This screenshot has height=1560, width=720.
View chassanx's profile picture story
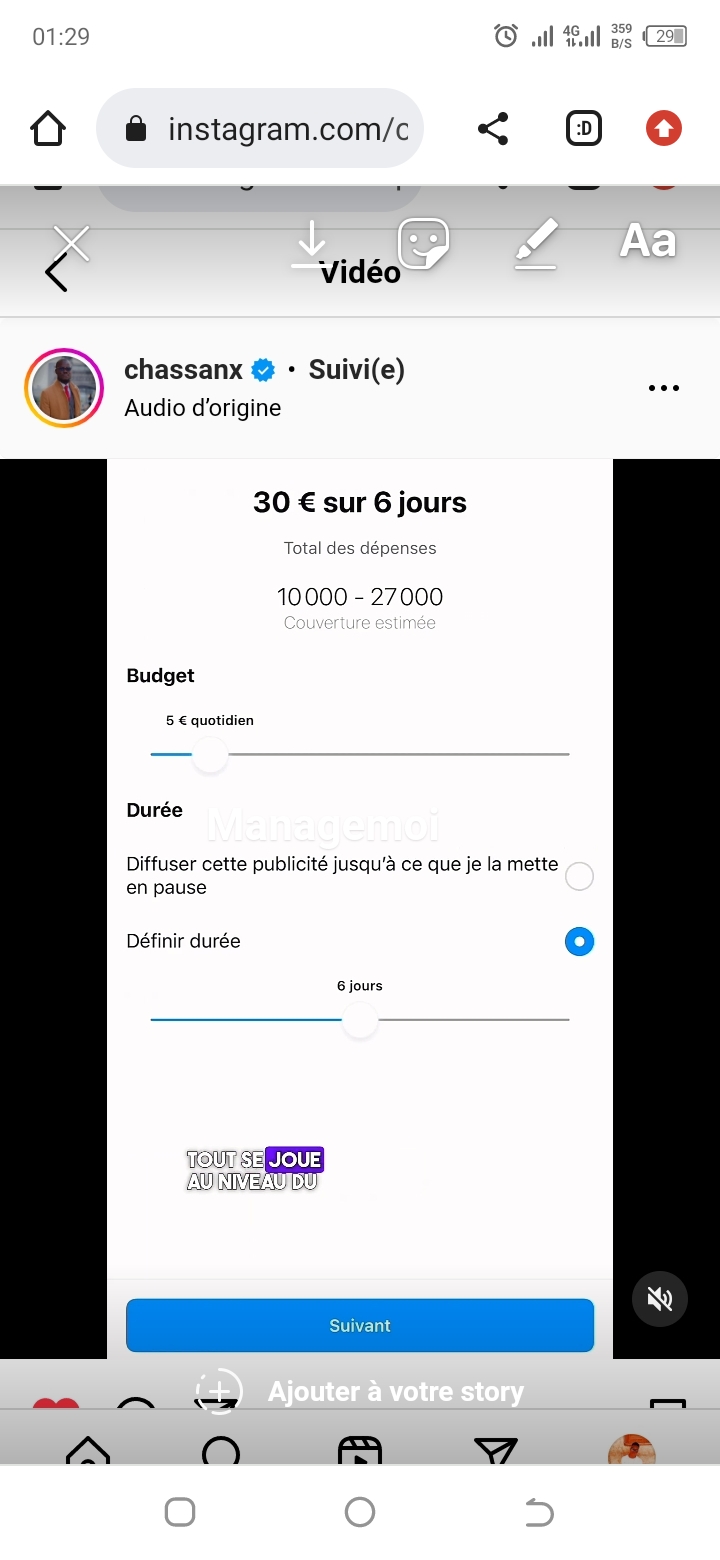64,388
